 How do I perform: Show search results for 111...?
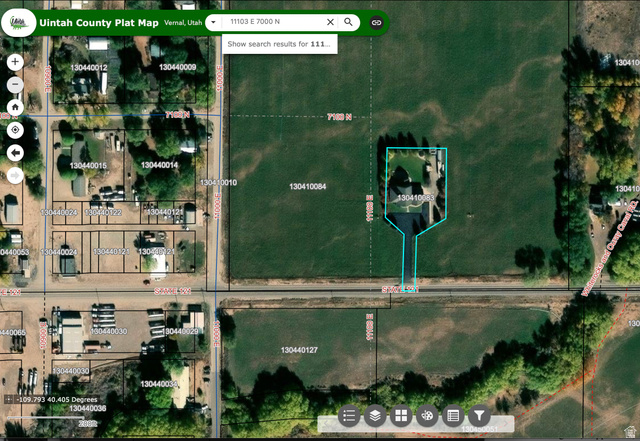(x=279, y=44)
